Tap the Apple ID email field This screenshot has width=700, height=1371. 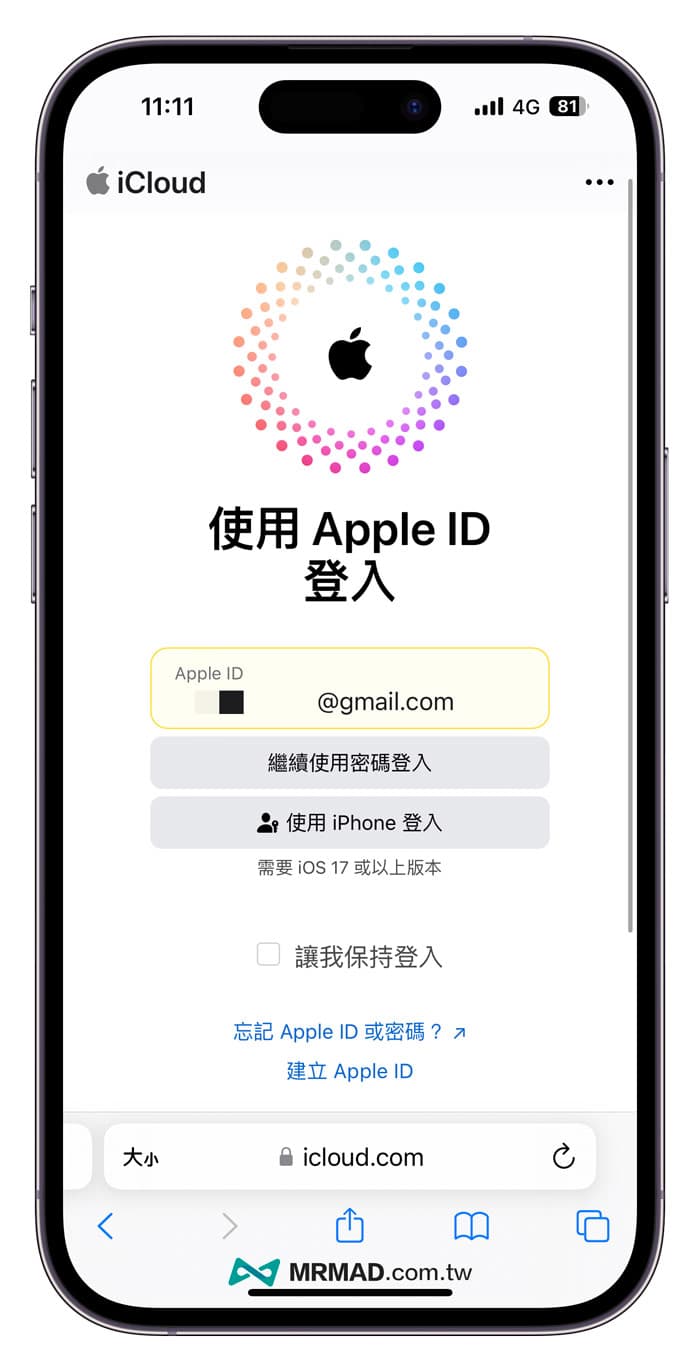click(350, 688)
